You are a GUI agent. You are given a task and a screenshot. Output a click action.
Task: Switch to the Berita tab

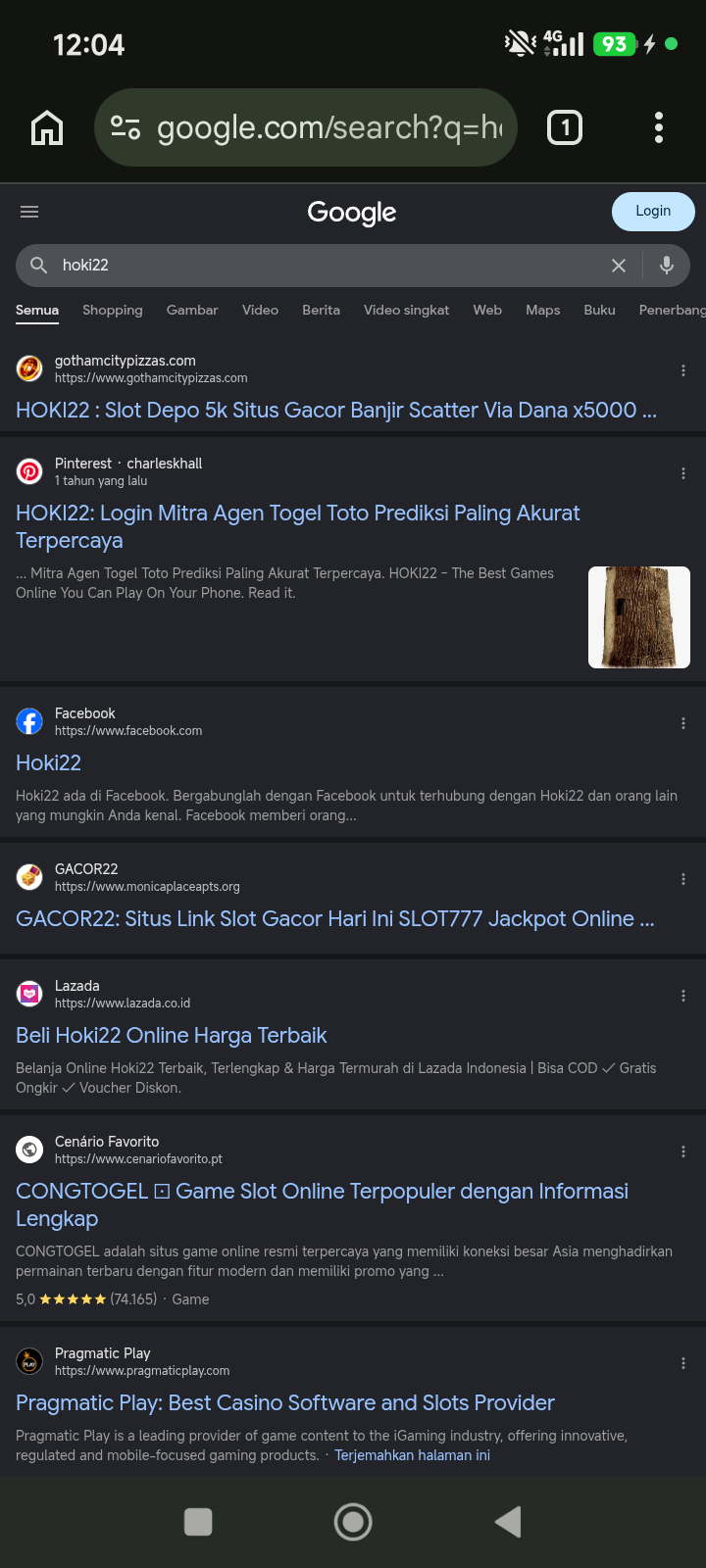(x=321, y=310)
